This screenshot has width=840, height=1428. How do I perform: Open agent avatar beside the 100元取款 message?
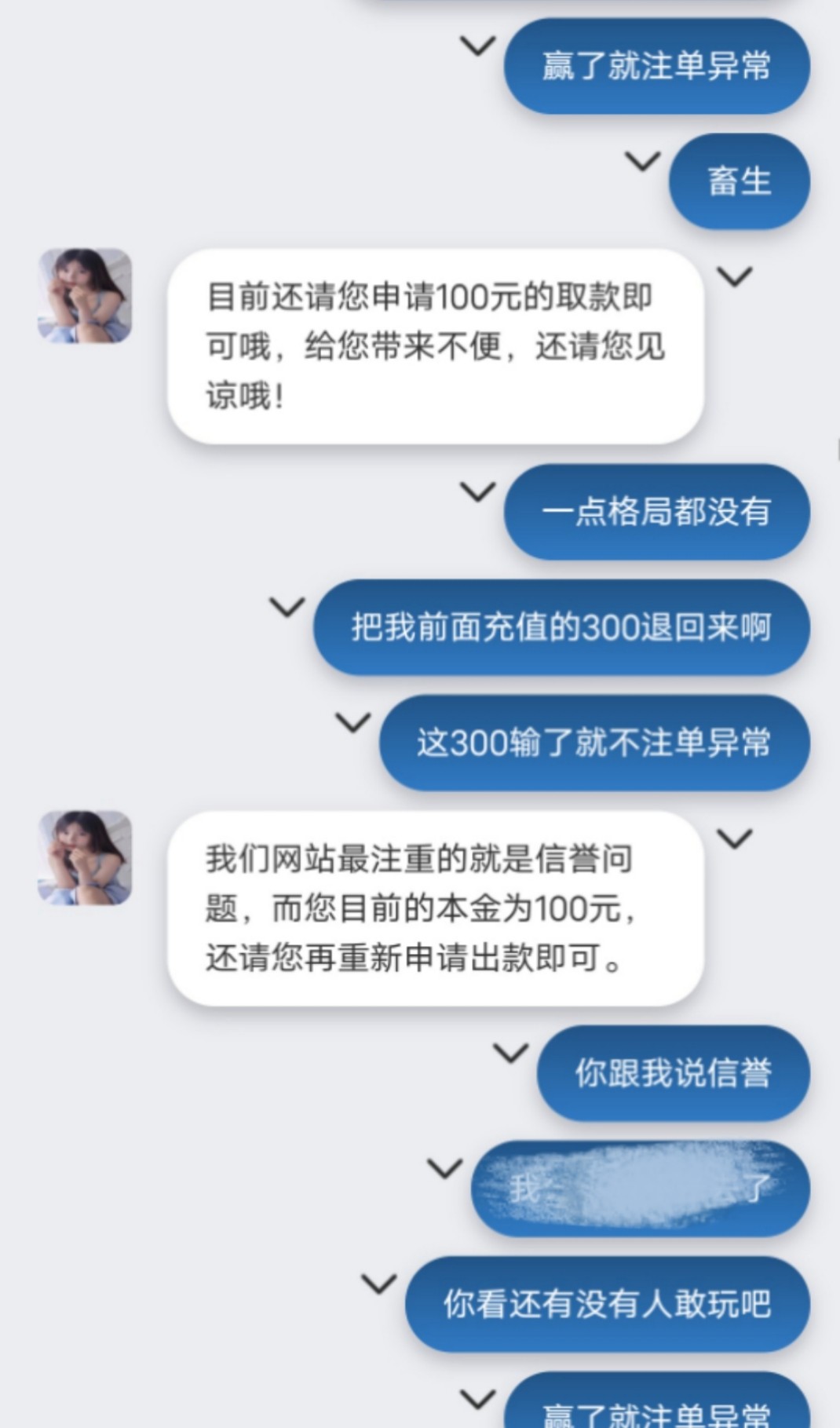[85, 296]
